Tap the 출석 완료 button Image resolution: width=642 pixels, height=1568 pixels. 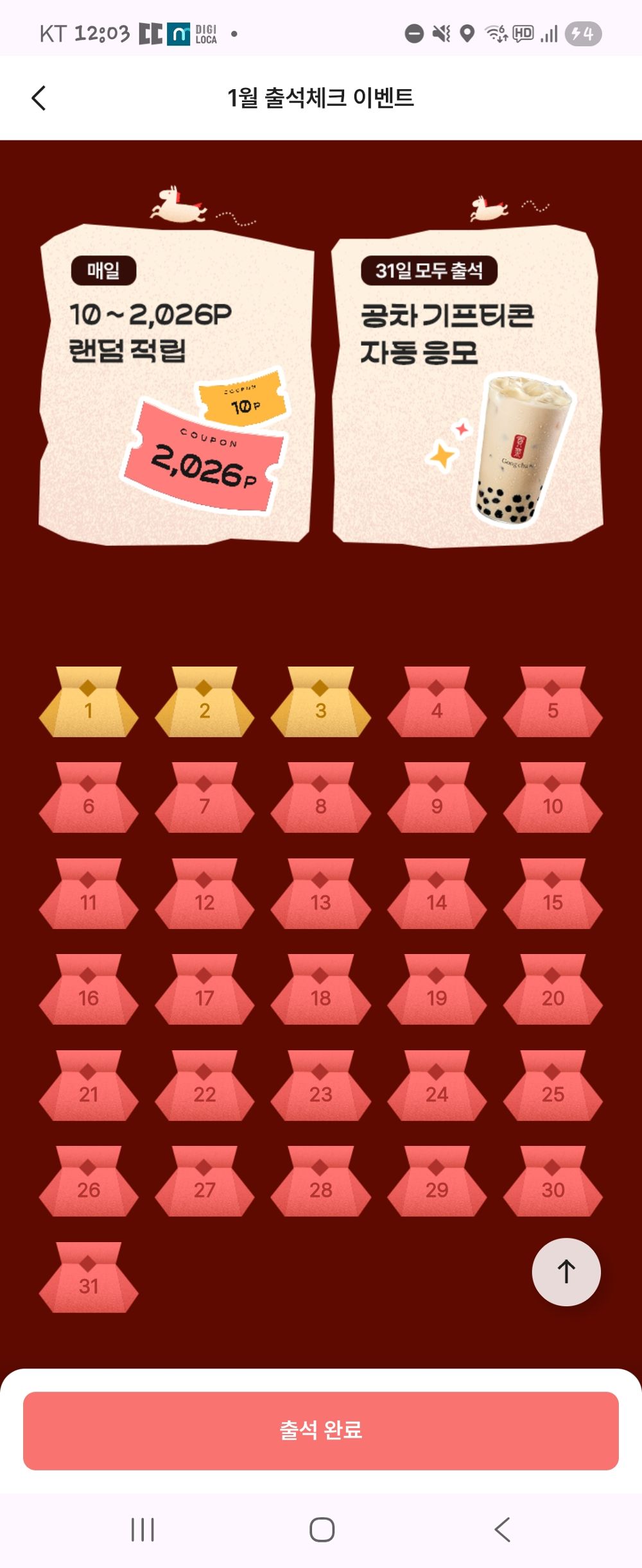coord(320,1430)
